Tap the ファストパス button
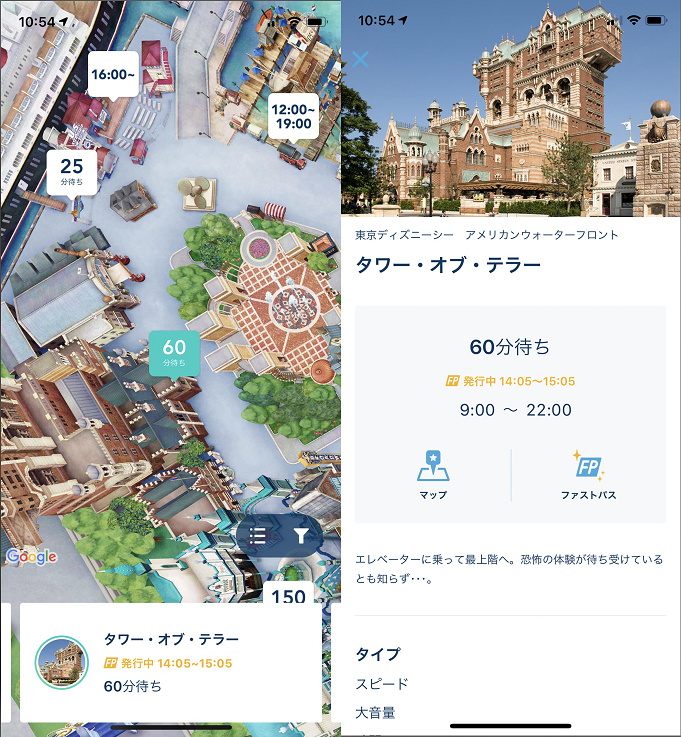 pyautogui.click(x=588, y=474)
